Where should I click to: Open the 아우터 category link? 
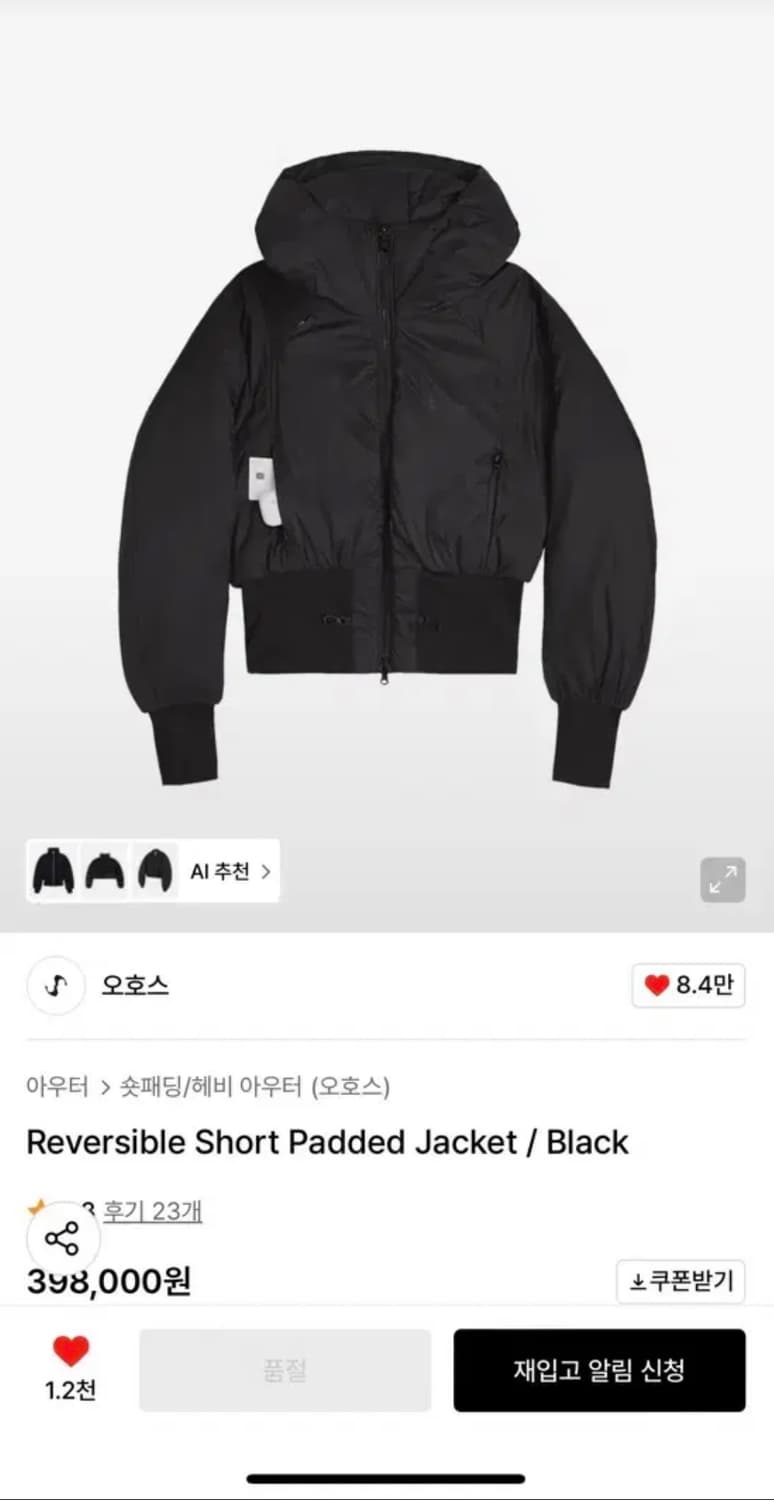pos(55,1087)
